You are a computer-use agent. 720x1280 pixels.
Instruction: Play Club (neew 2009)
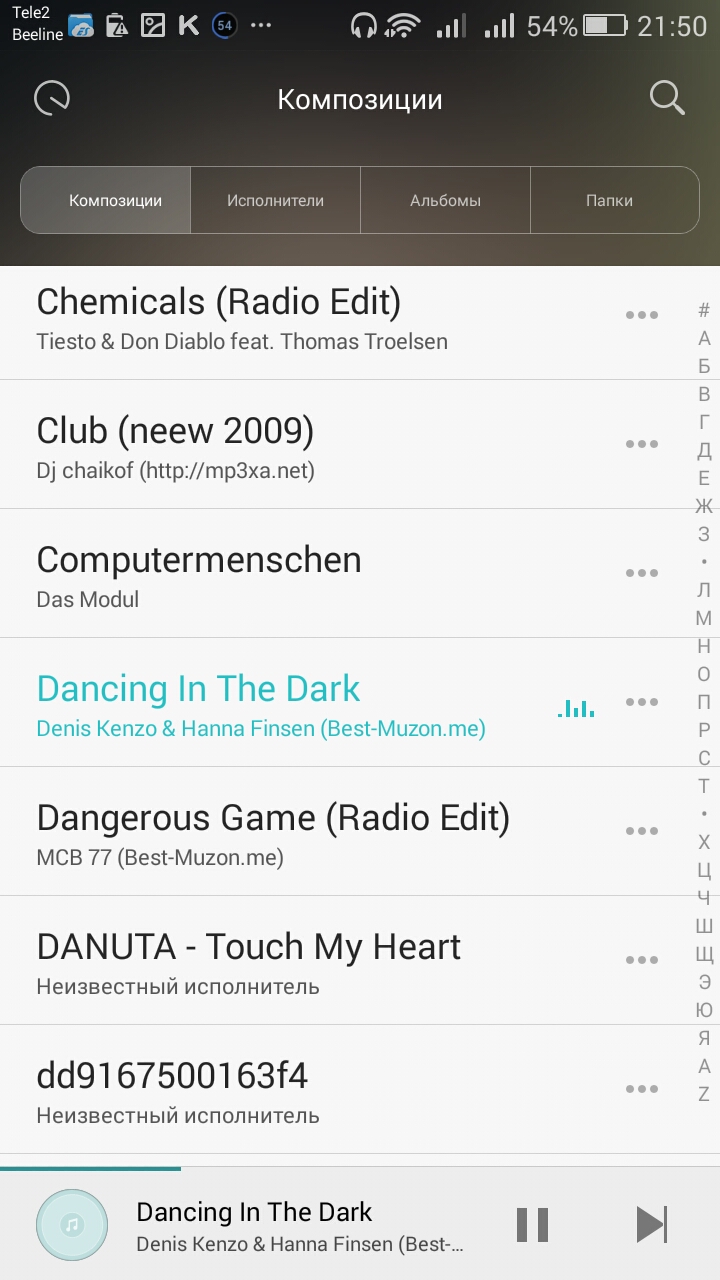point(300,445)
